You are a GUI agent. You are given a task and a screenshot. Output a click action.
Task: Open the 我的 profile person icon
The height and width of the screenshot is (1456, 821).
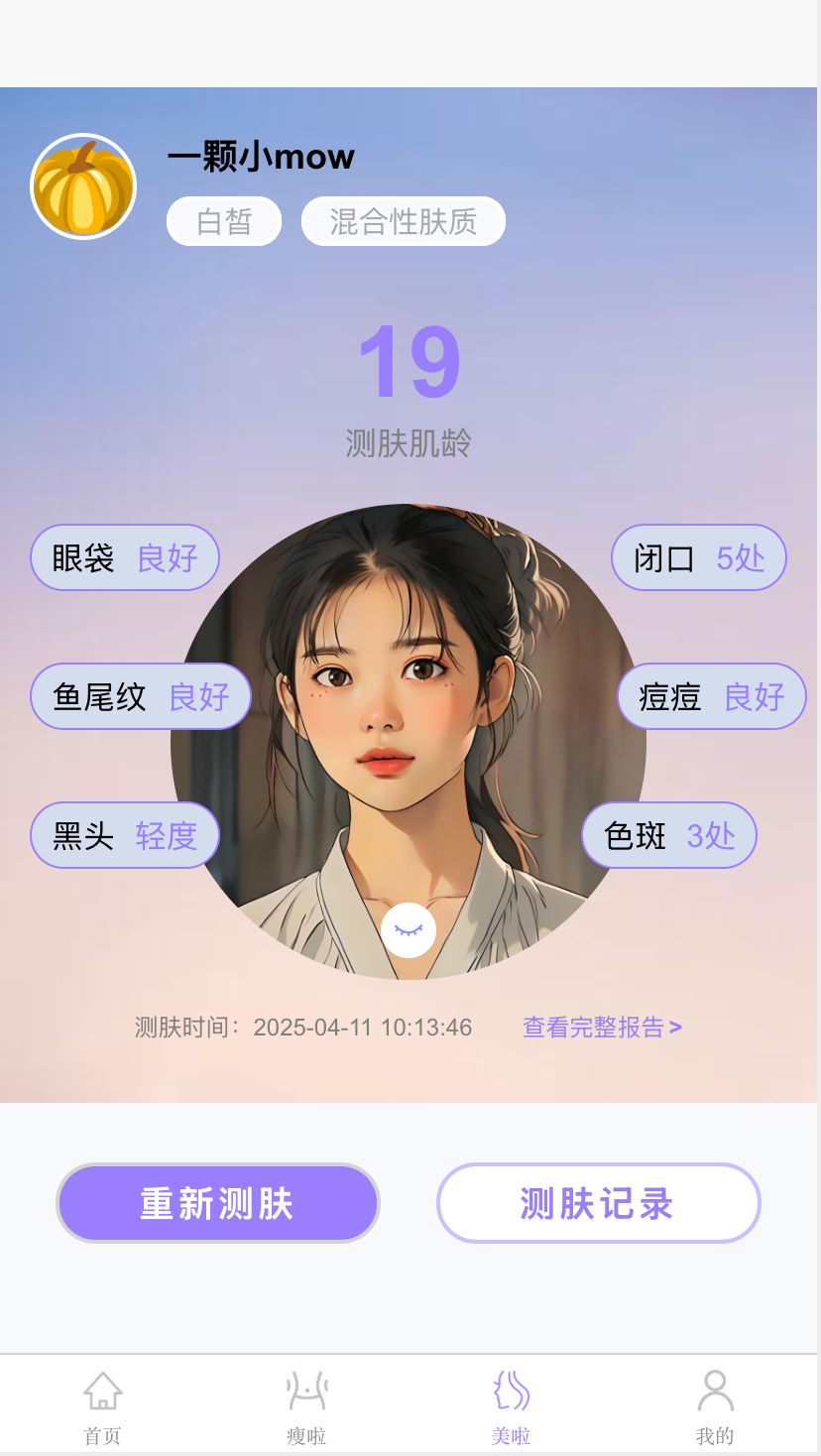coord(714,1393)
